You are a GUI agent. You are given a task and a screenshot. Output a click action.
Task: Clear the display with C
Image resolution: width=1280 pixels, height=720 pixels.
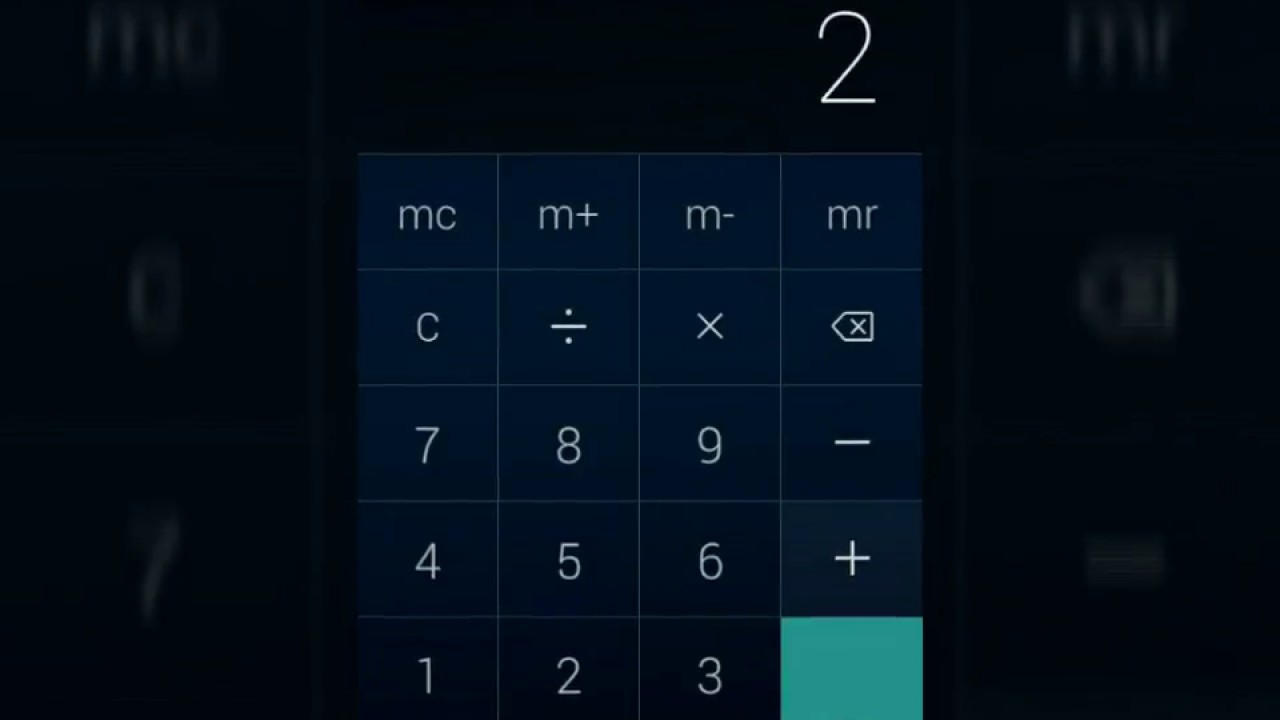[427, 327]
